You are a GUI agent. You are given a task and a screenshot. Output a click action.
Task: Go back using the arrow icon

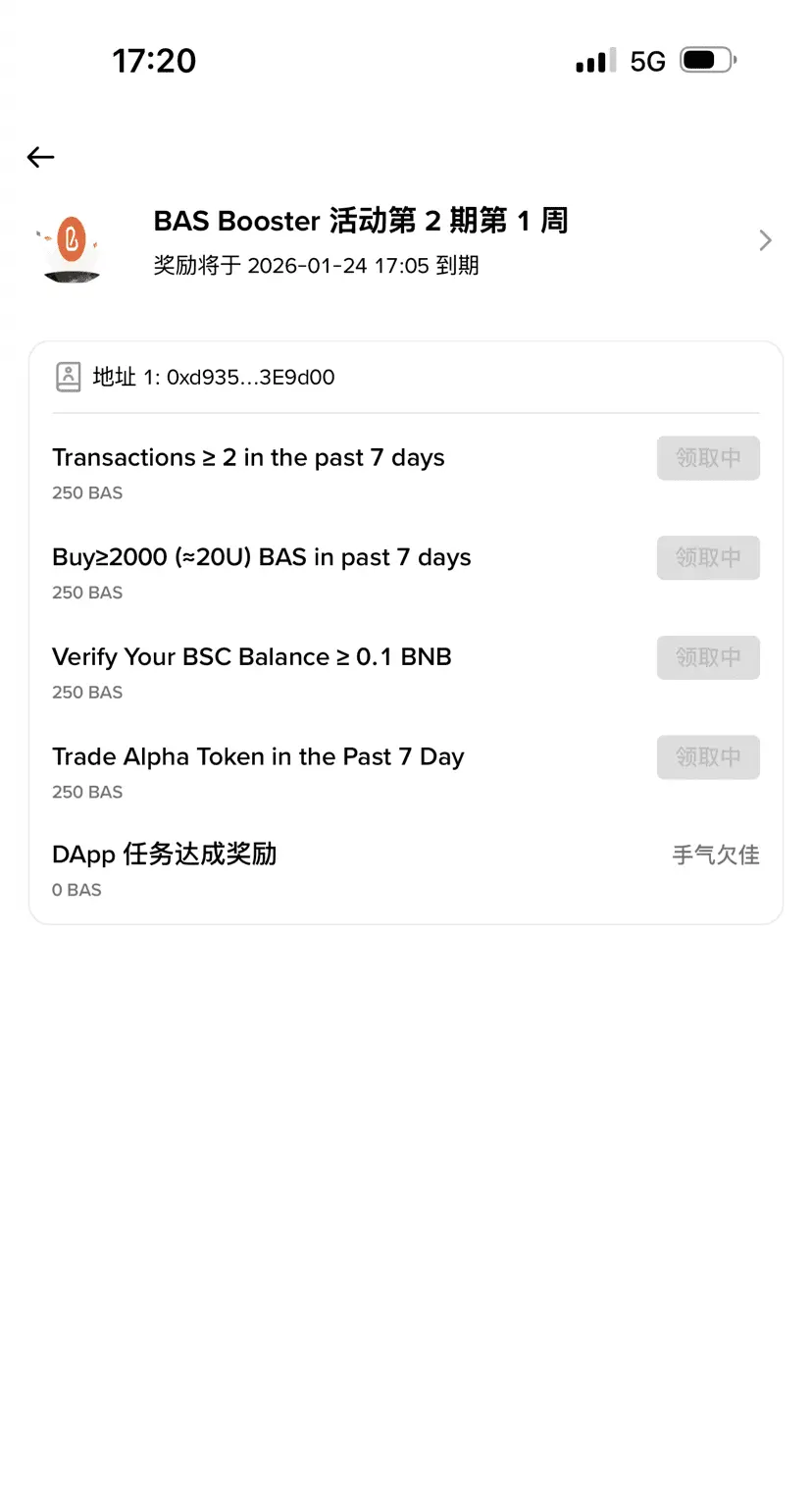click(40, 157)
